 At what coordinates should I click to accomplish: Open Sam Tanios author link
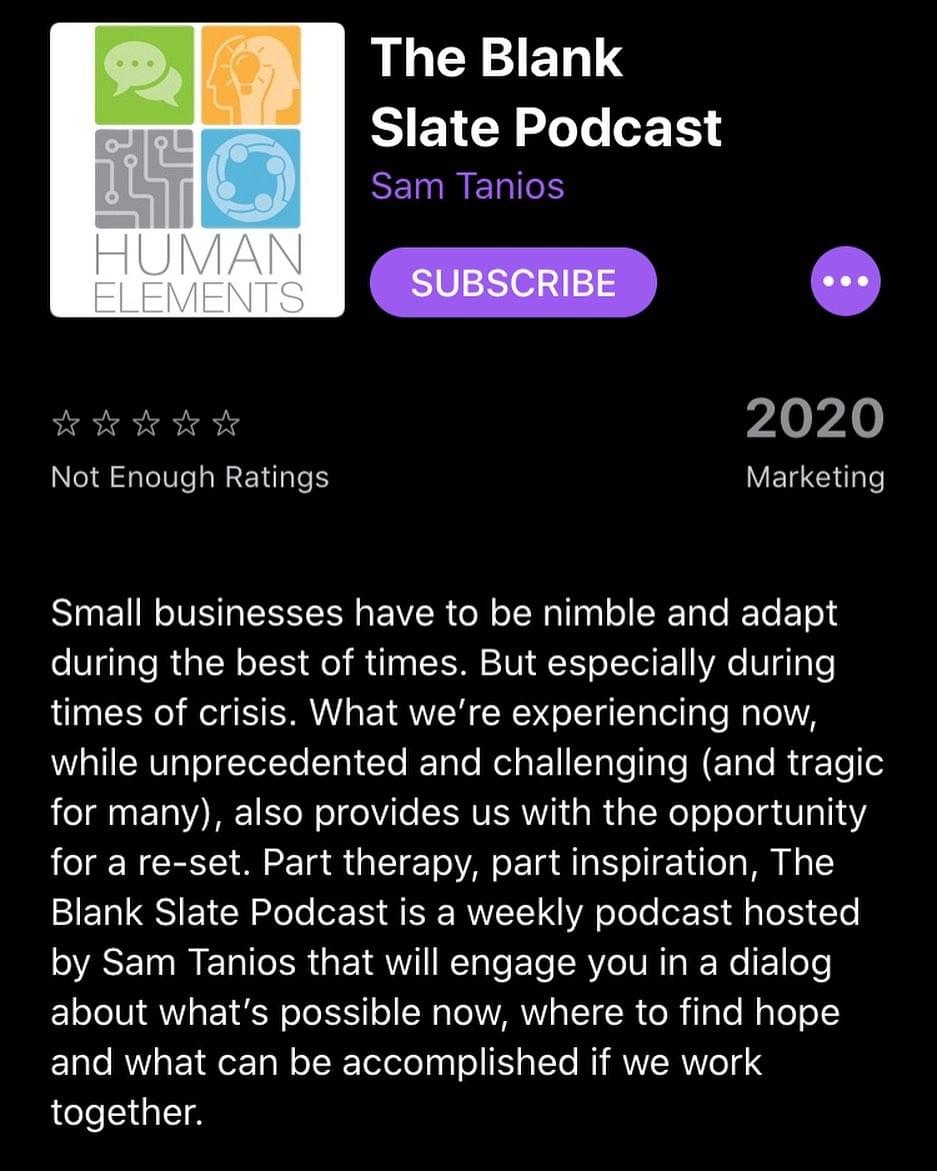pos(467,186)
